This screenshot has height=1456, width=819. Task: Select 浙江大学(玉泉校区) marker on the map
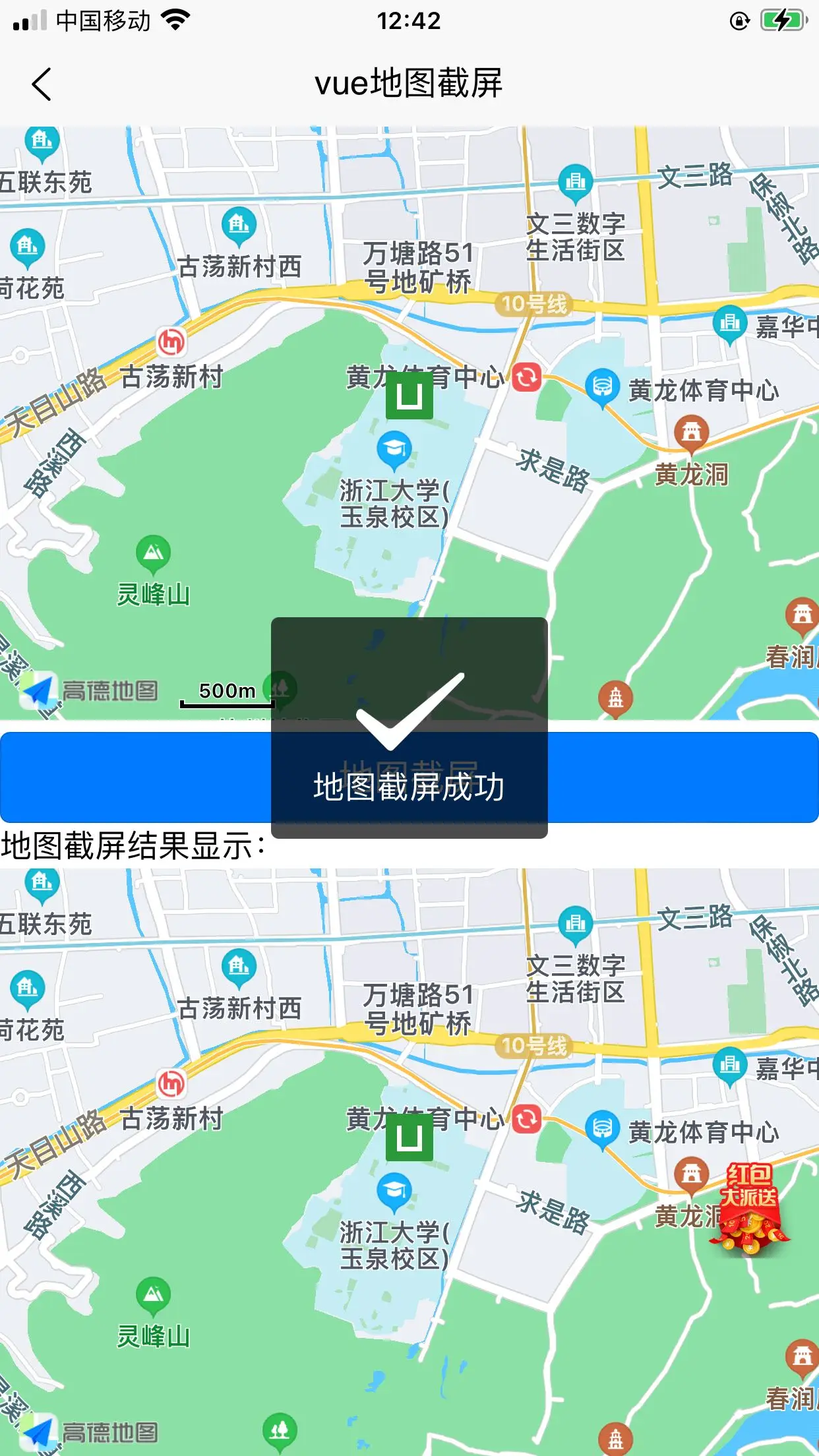(x=394, y=450)
